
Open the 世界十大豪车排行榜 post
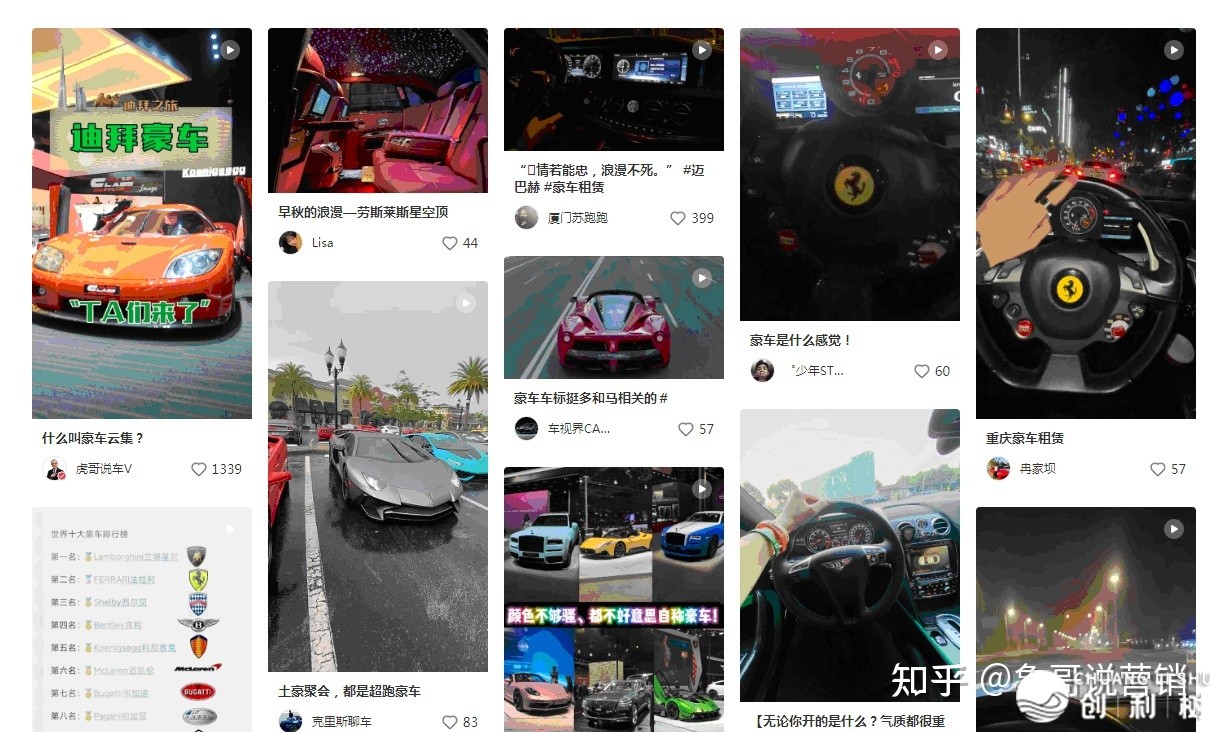141,619
